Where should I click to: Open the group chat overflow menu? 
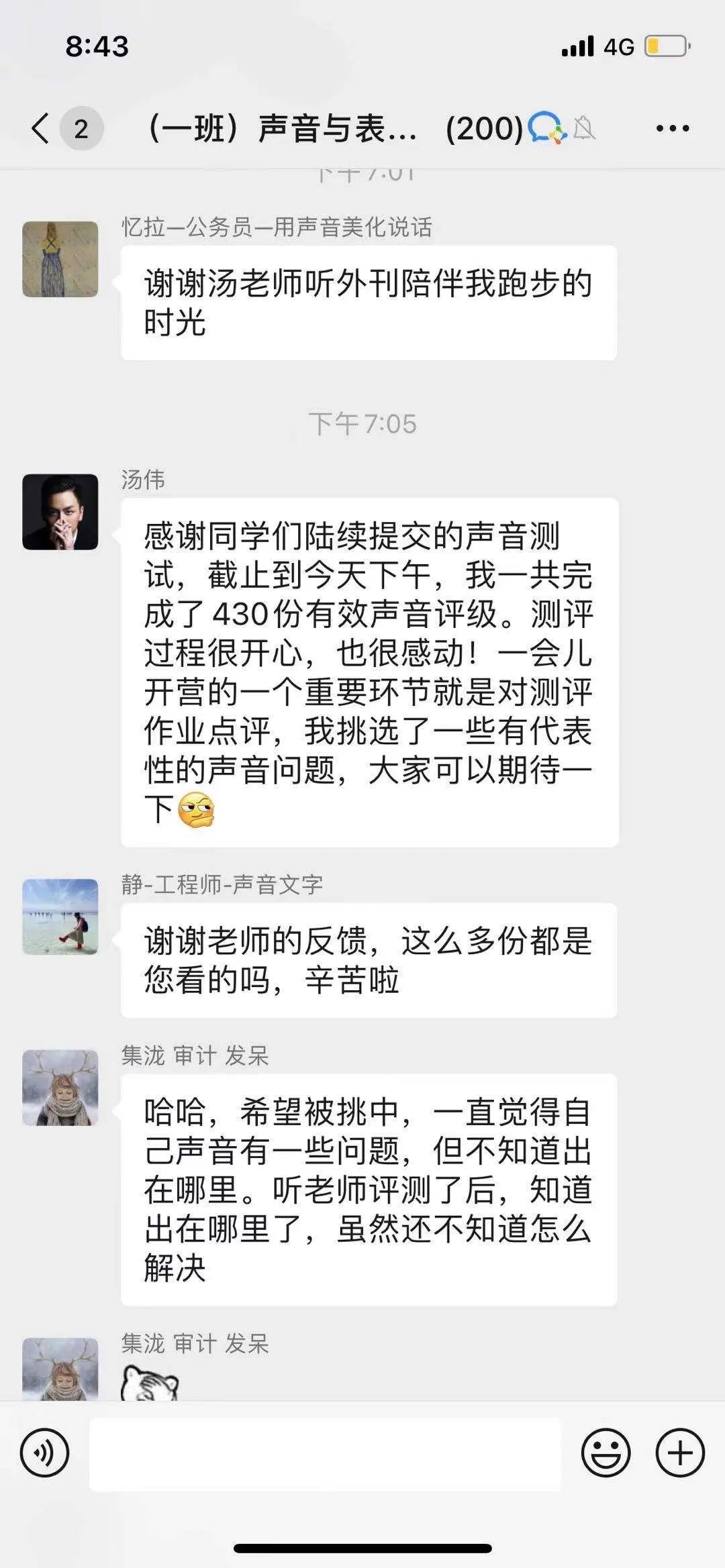click(x=672, y=128)
